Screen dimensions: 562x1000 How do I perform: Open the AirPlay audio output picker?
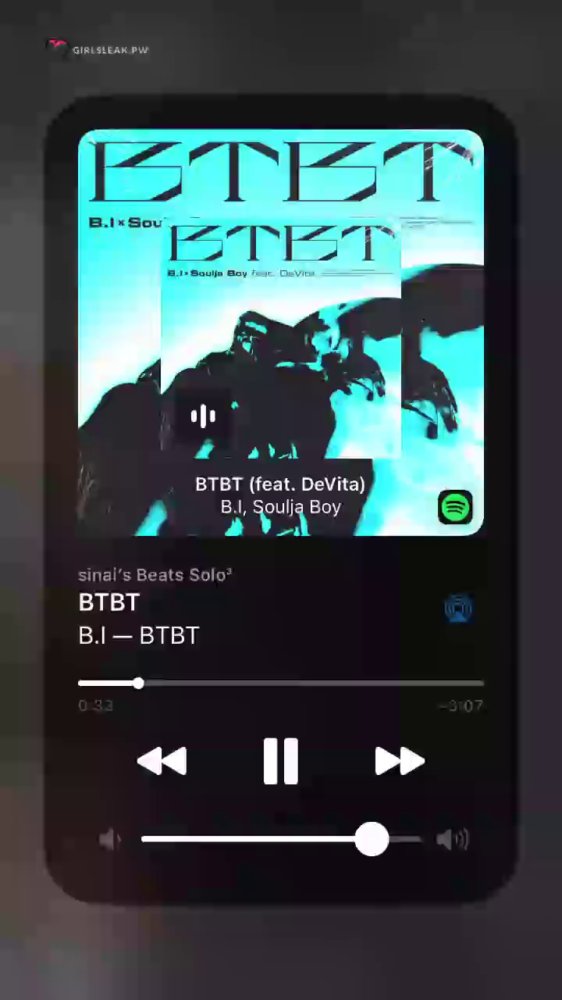click(458, 608)
